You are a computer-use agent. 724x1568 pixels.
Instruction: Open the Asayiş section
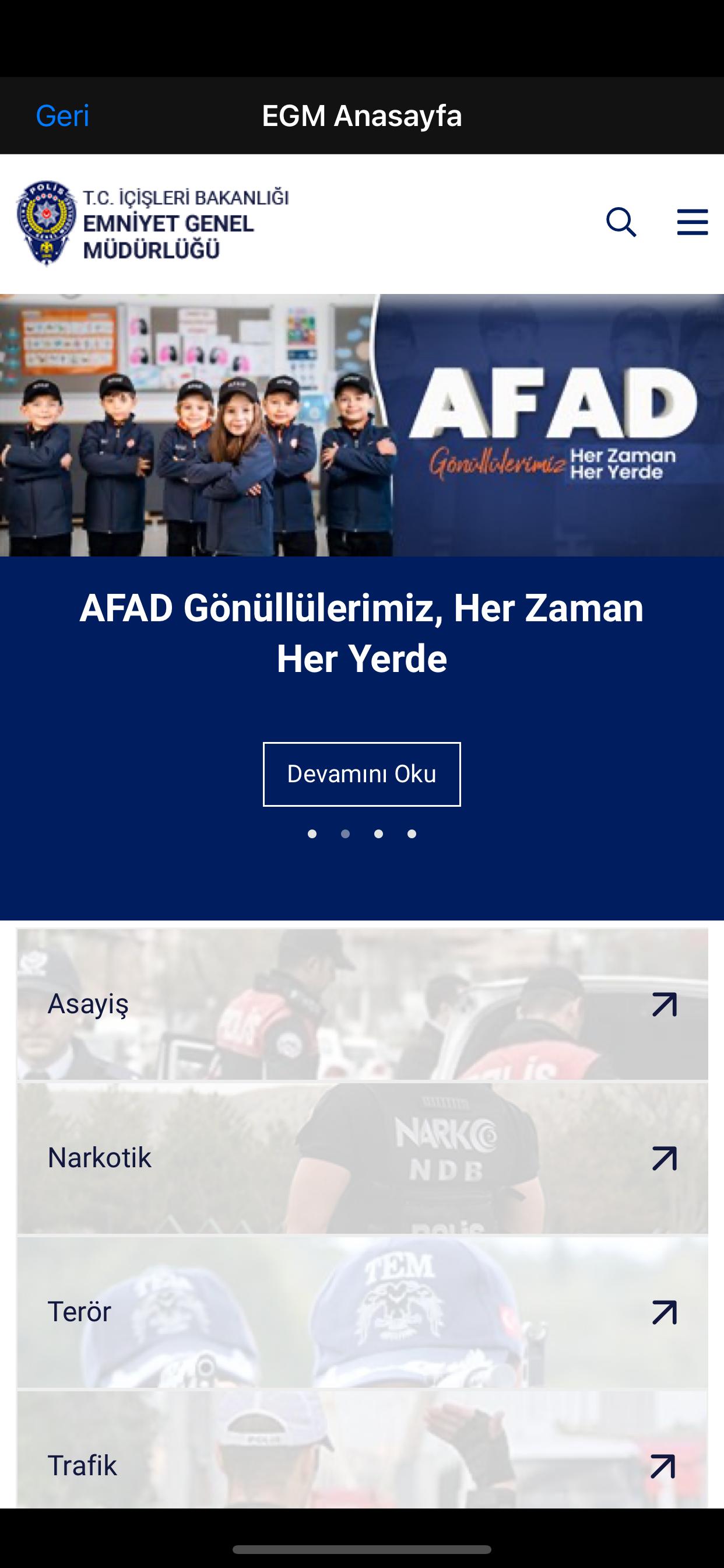(361, 1005)
